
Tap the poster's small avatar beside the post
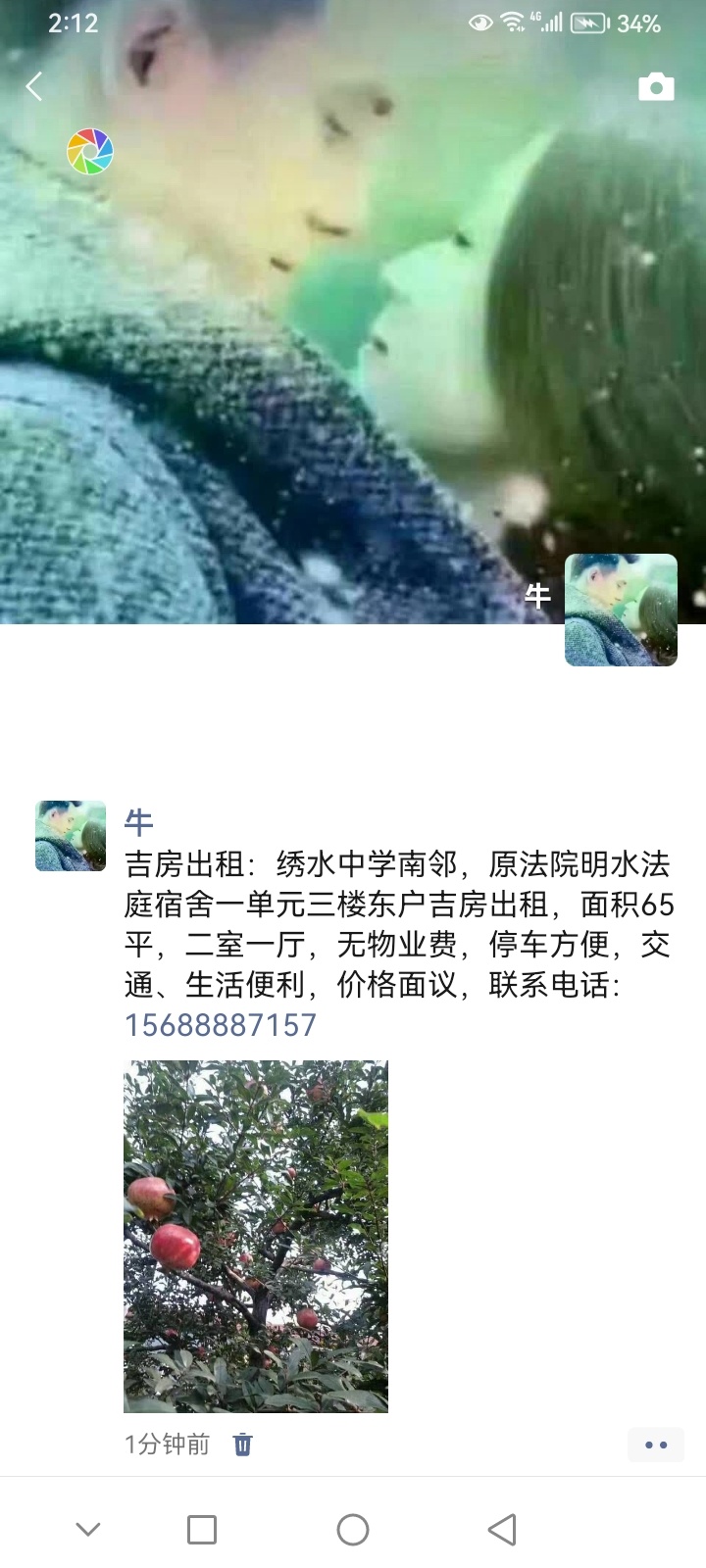pos(71,836)
